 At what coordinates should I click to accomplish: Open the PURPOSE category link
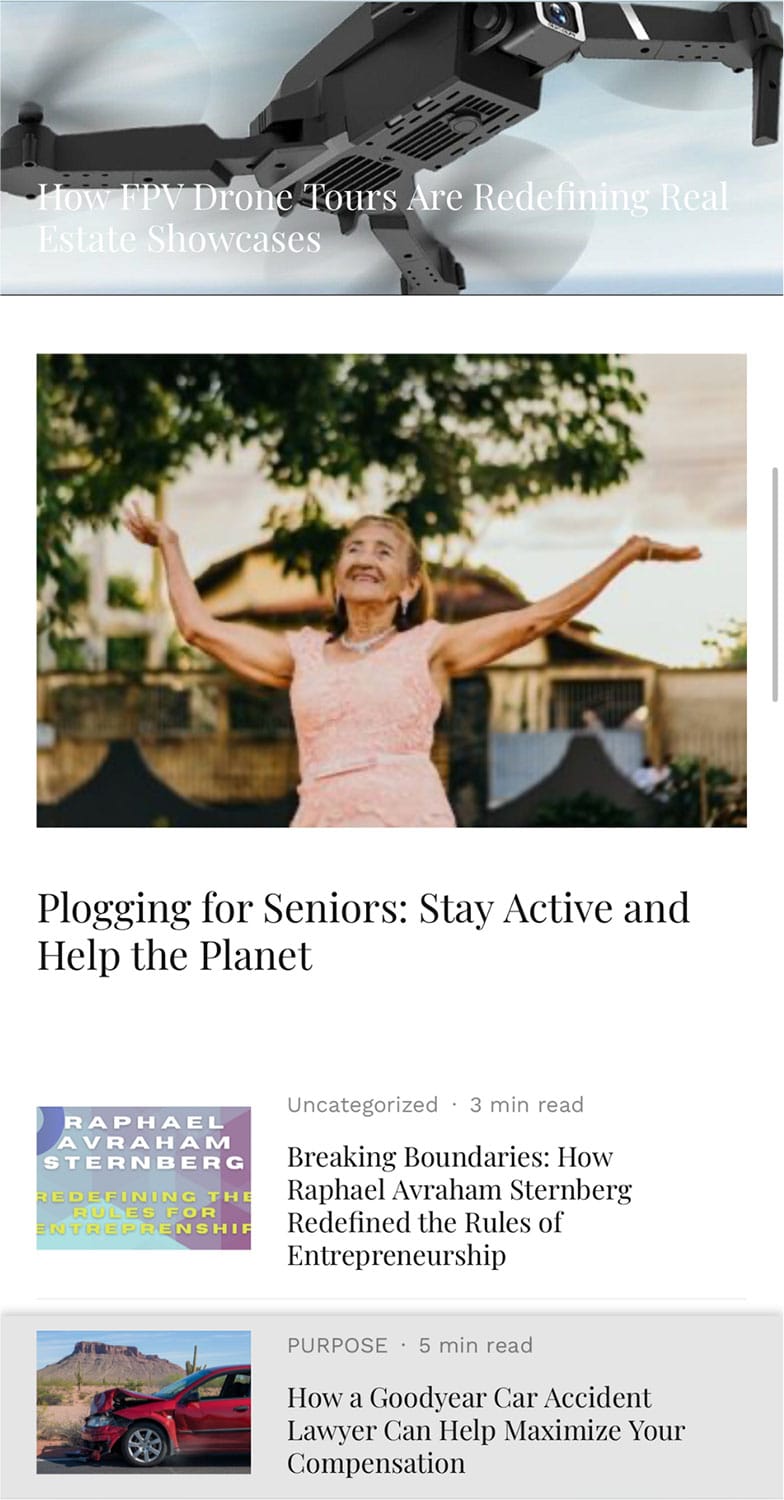[337, 1345]
